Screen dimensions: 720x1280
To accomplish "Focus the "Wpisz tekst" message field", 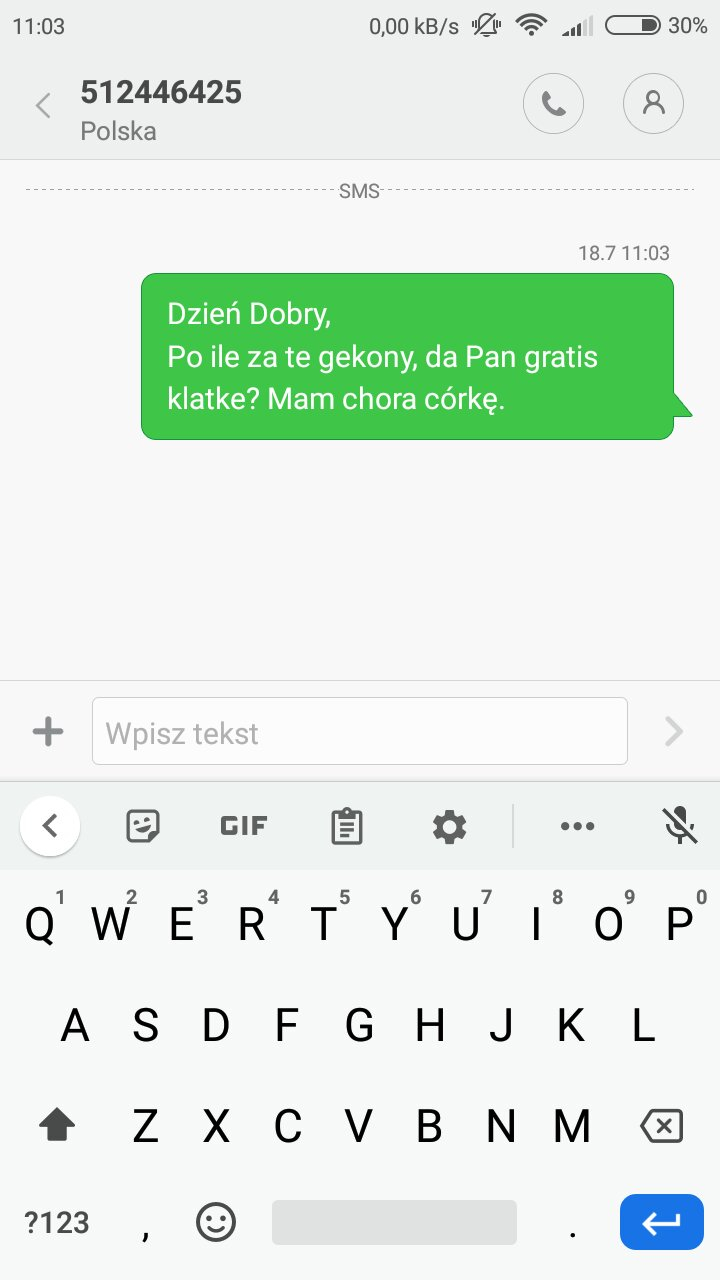I will [x=360, y=732].
